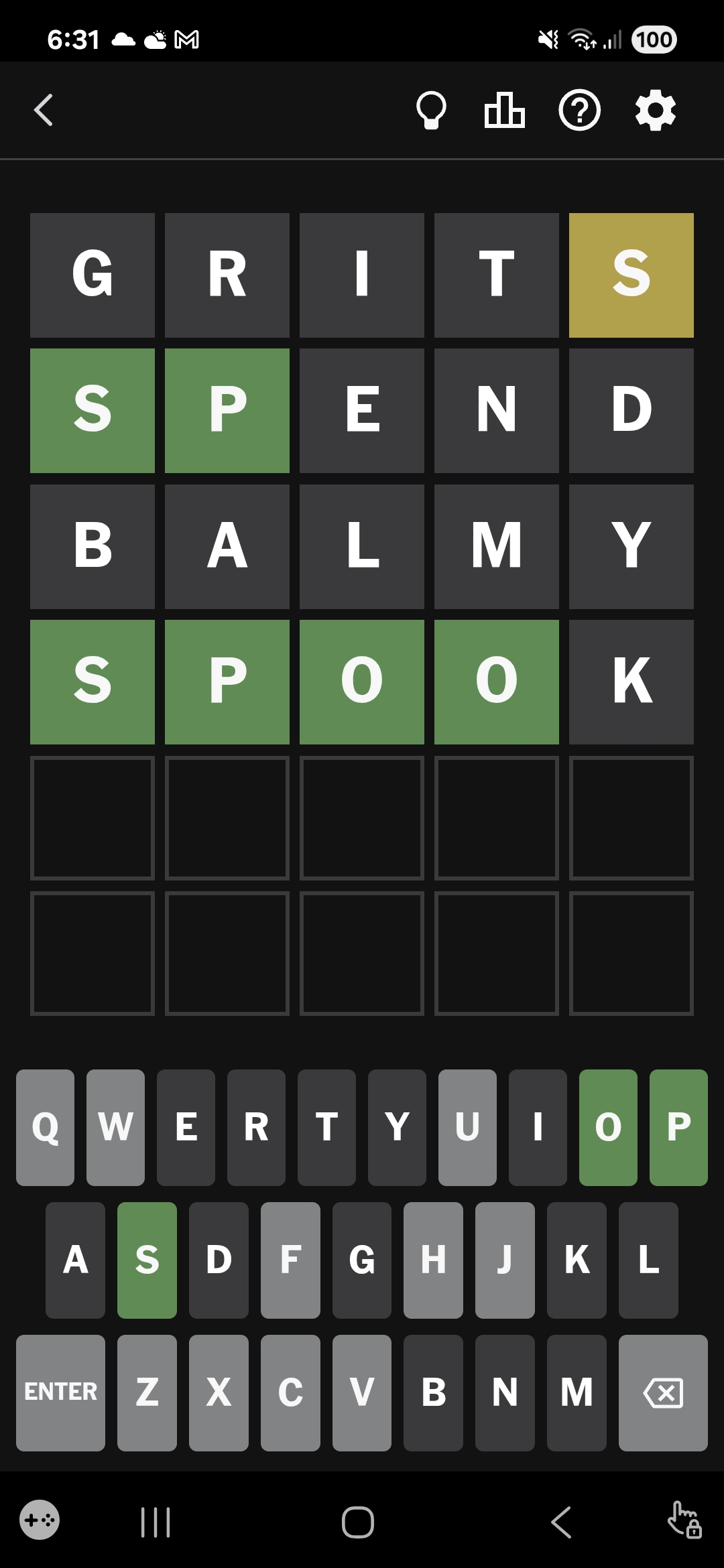Tap the green S key
This screenshot has width=724, height=1568.
point(147,1260)
